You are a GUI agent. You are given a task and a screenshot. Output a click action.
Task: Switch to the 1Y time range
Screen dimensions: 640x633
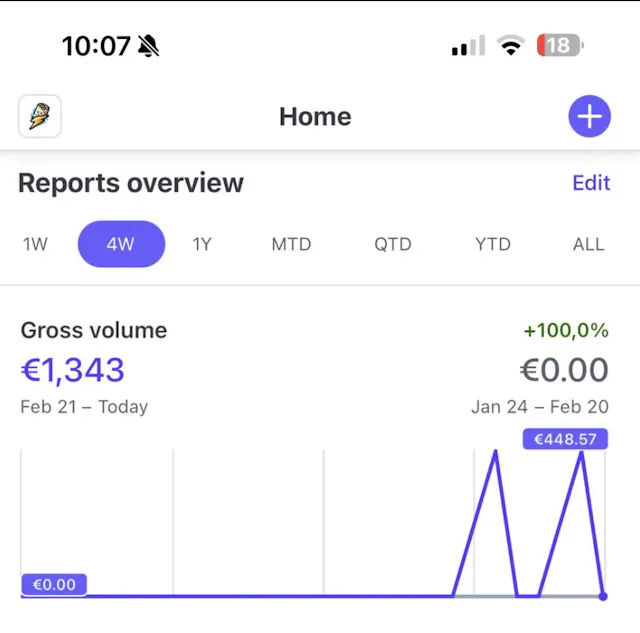pos(202,244)
